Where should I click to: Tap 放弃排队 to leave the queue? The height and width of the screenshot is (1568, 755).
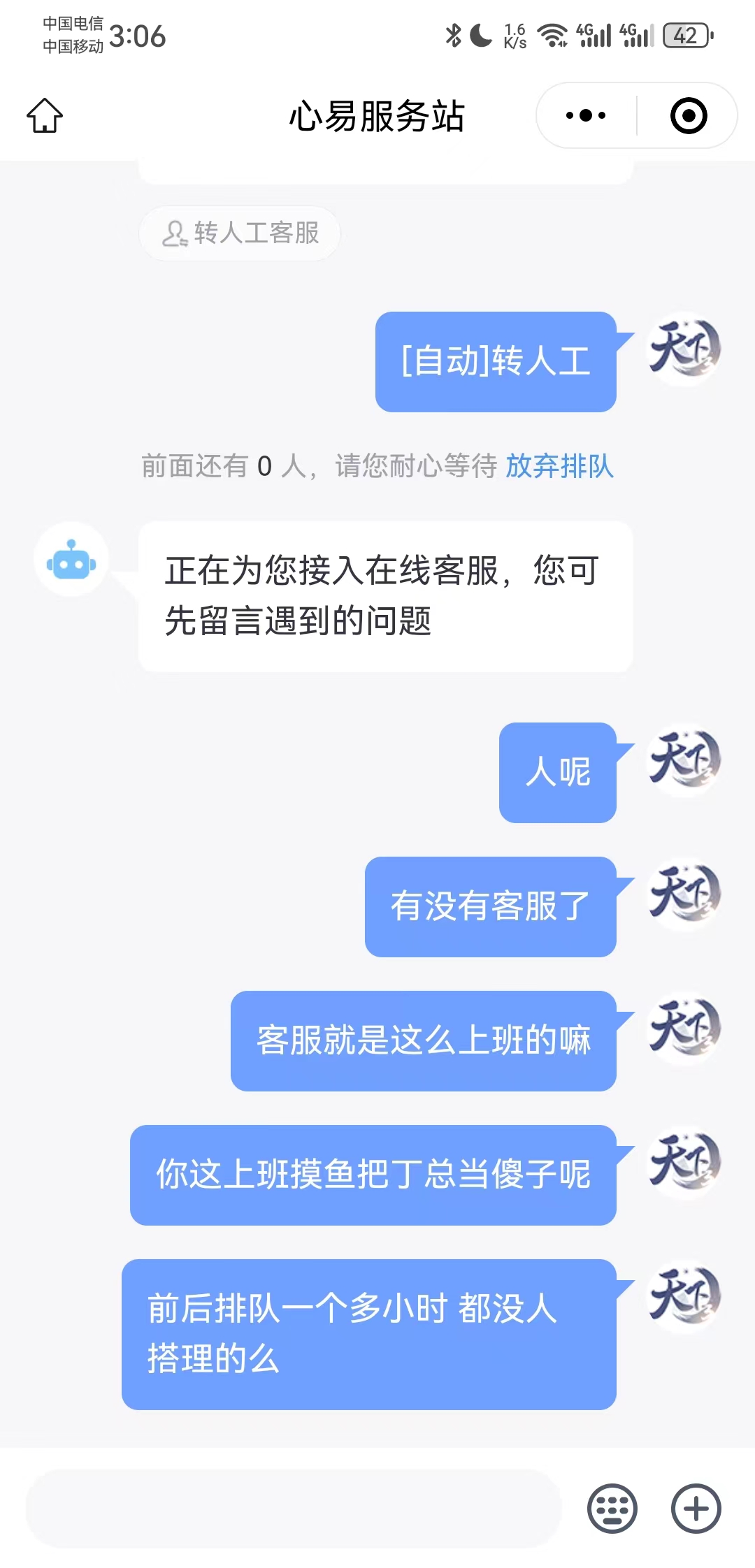(x=559, y=466)
